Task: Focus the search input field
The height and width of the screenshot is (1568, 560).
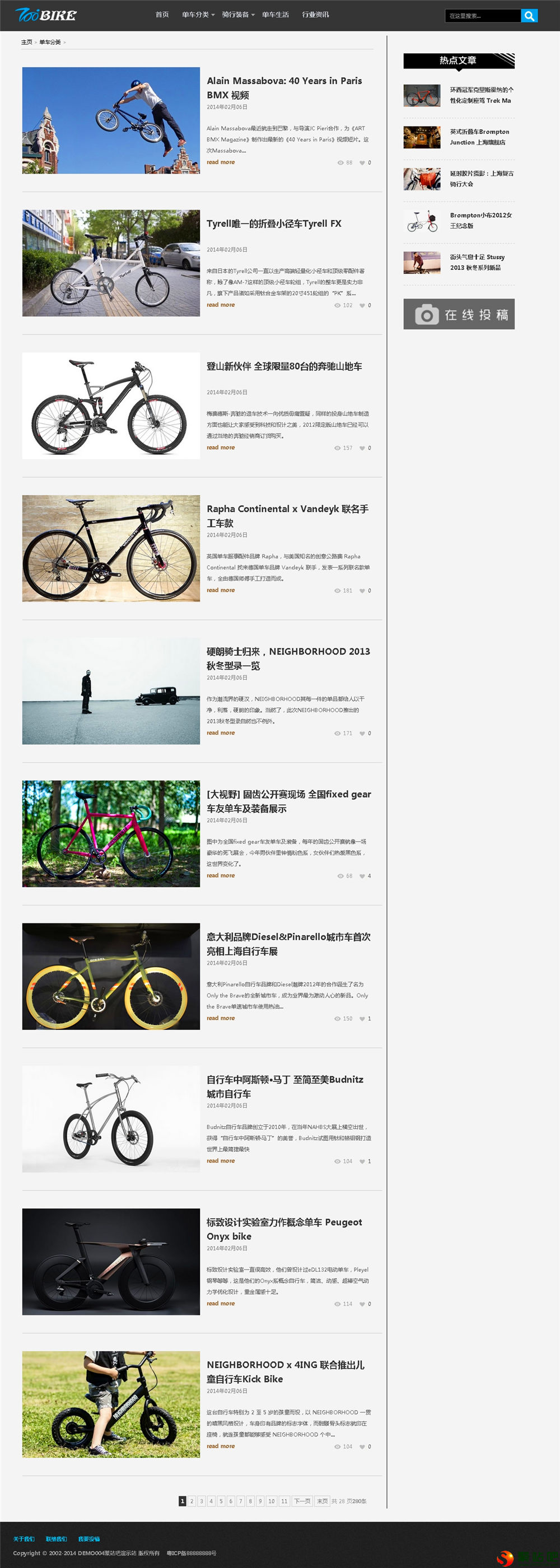Action: 482,16
